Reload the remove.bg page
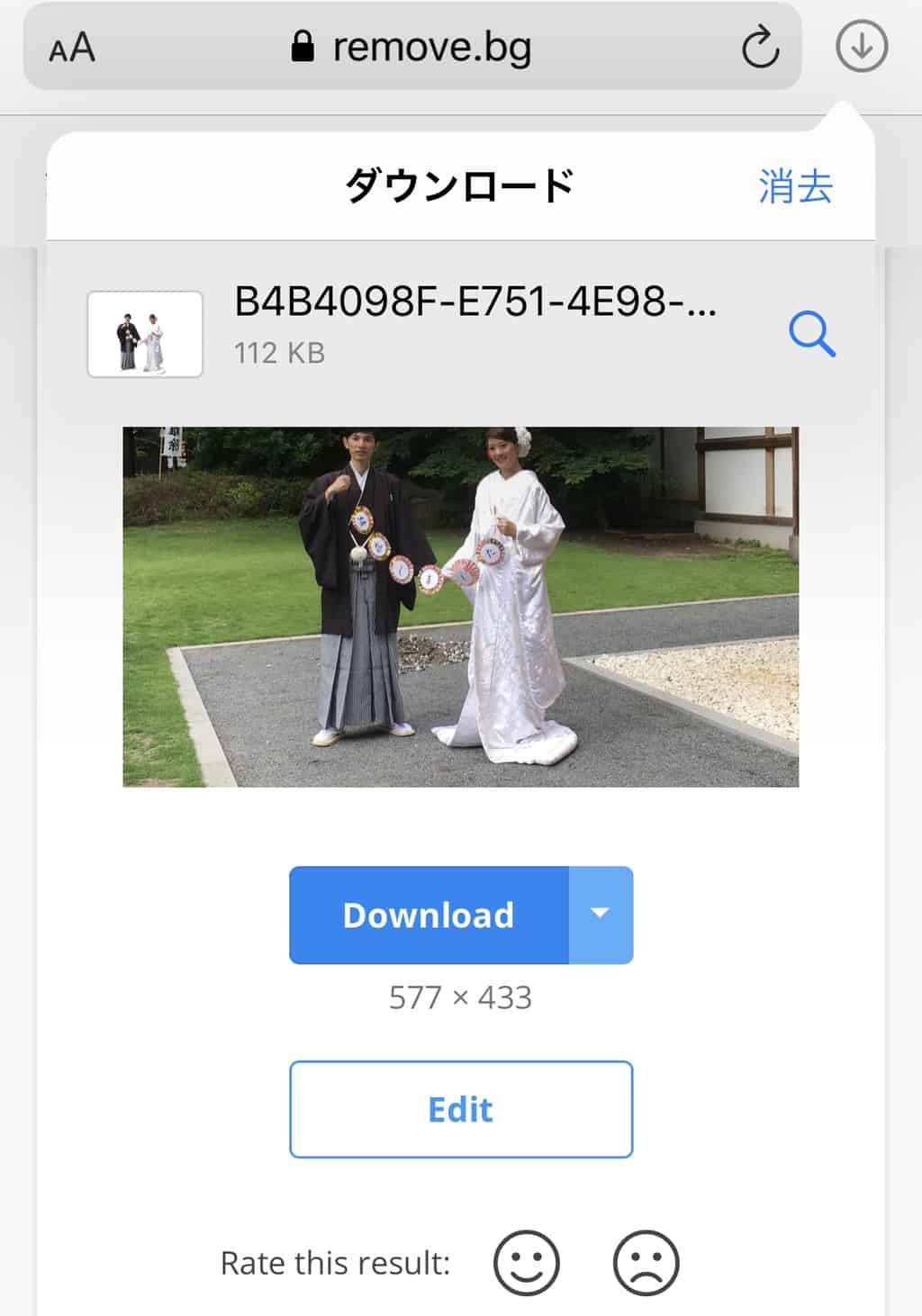922x1316 pixels. [x=760, y=47]
